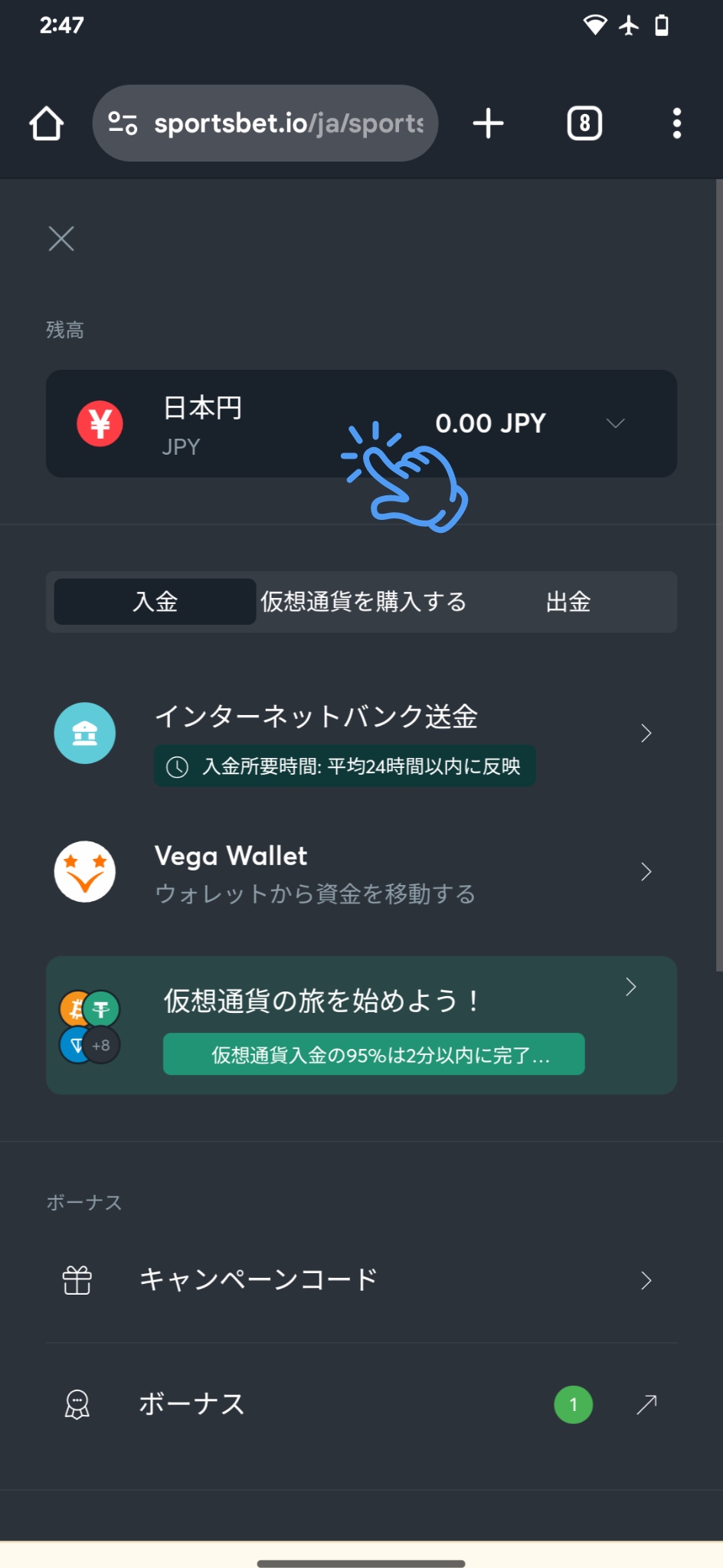This screenshot has height=1568, width=723.
Task: Select the JPY yen currency icon
Action: [x=100, y=424]
